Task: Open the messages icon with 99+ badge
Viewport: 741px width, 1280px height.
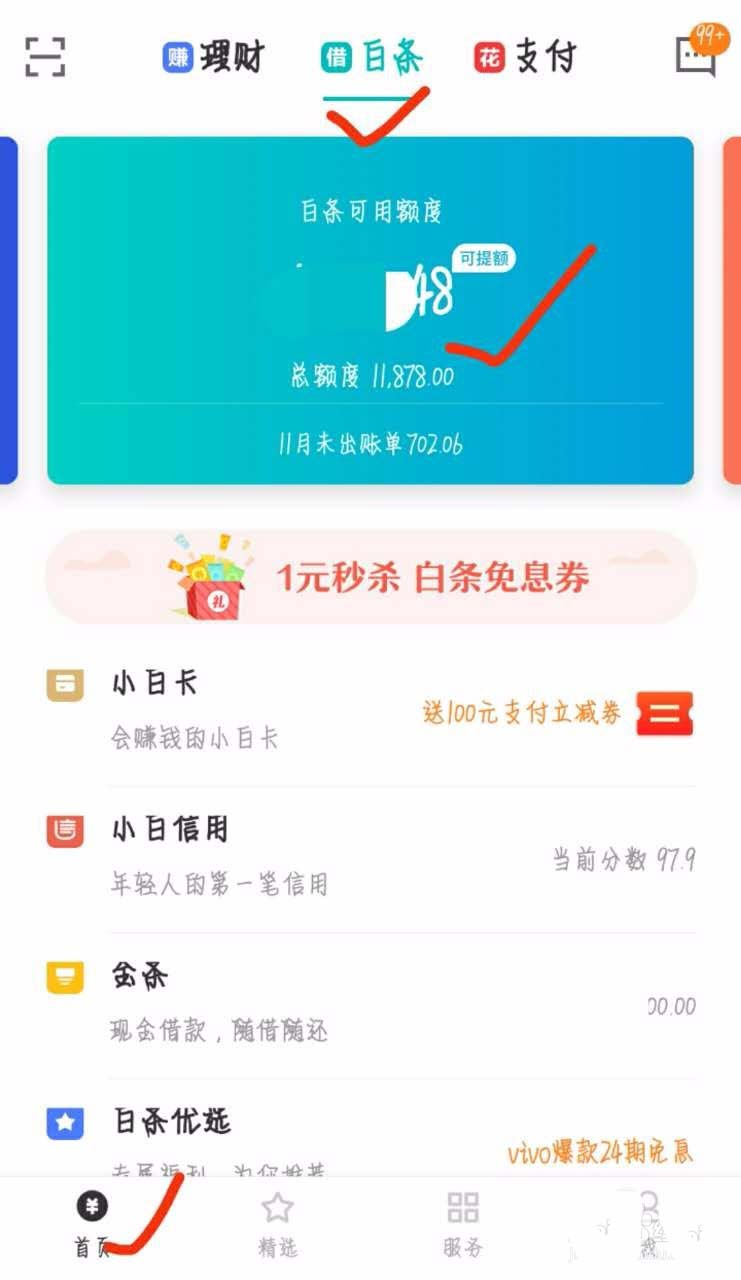Action: point(697,54)
